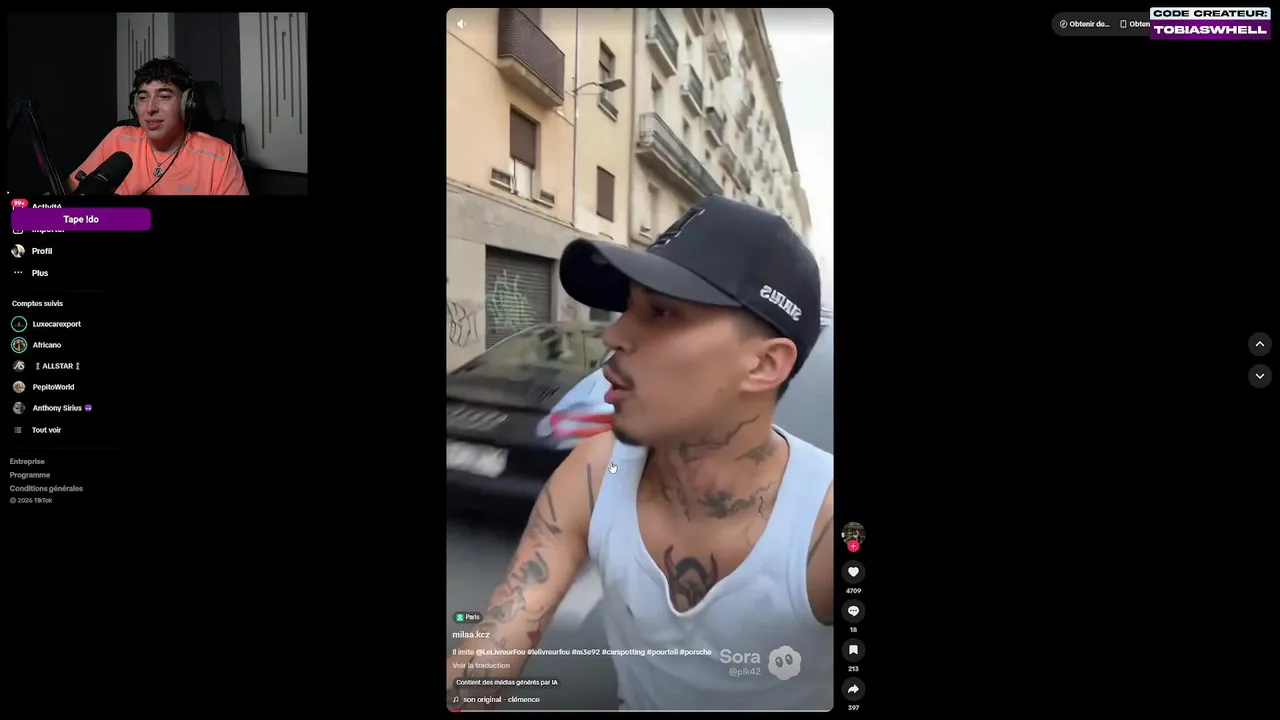1280x720 pixels.
Task: Open Luxecarexport's account
Action: [x=56, y=324]
